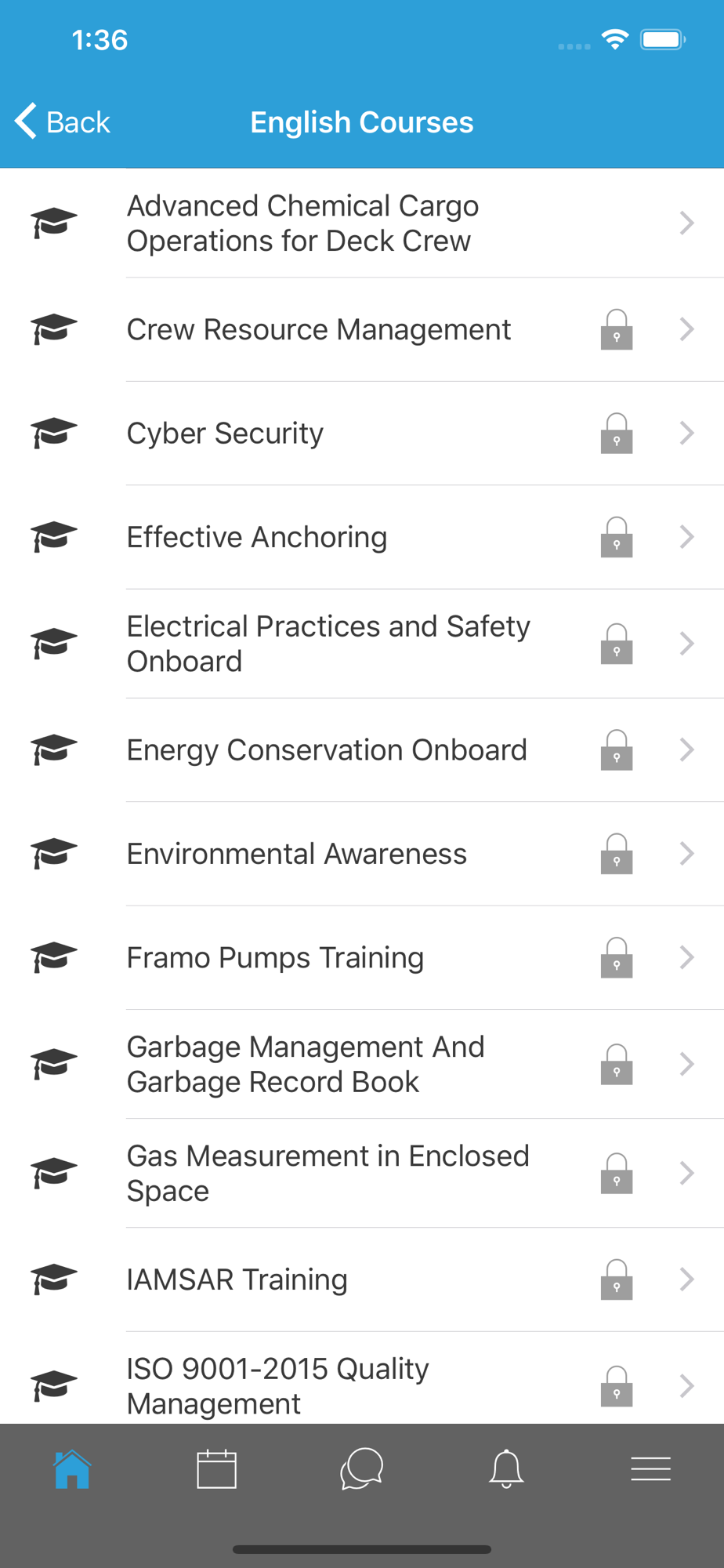724x1568 pixels.
Task: Open Energy Conservation Onboard course
Action: 327,750
